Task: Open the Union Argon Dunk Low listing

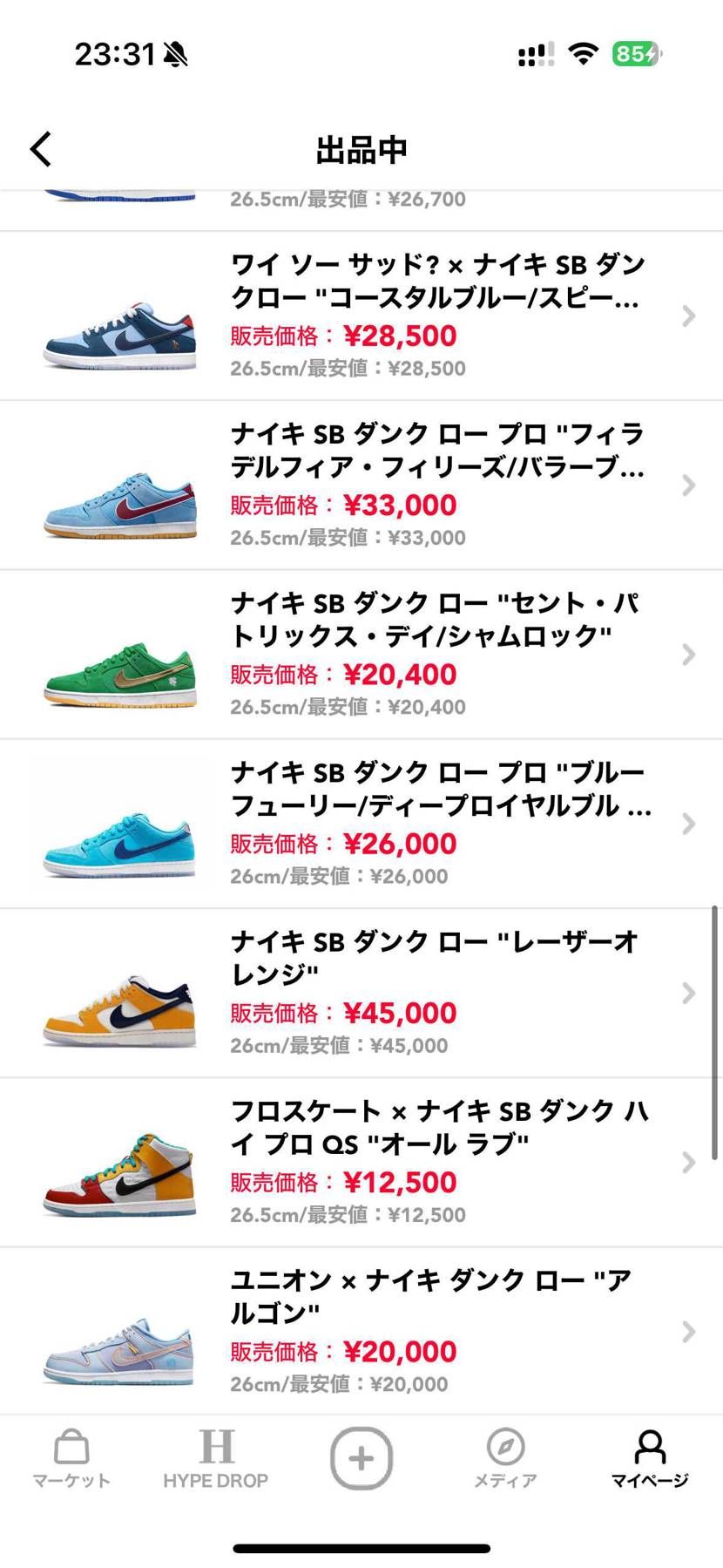Action: tap(361, 1330)
